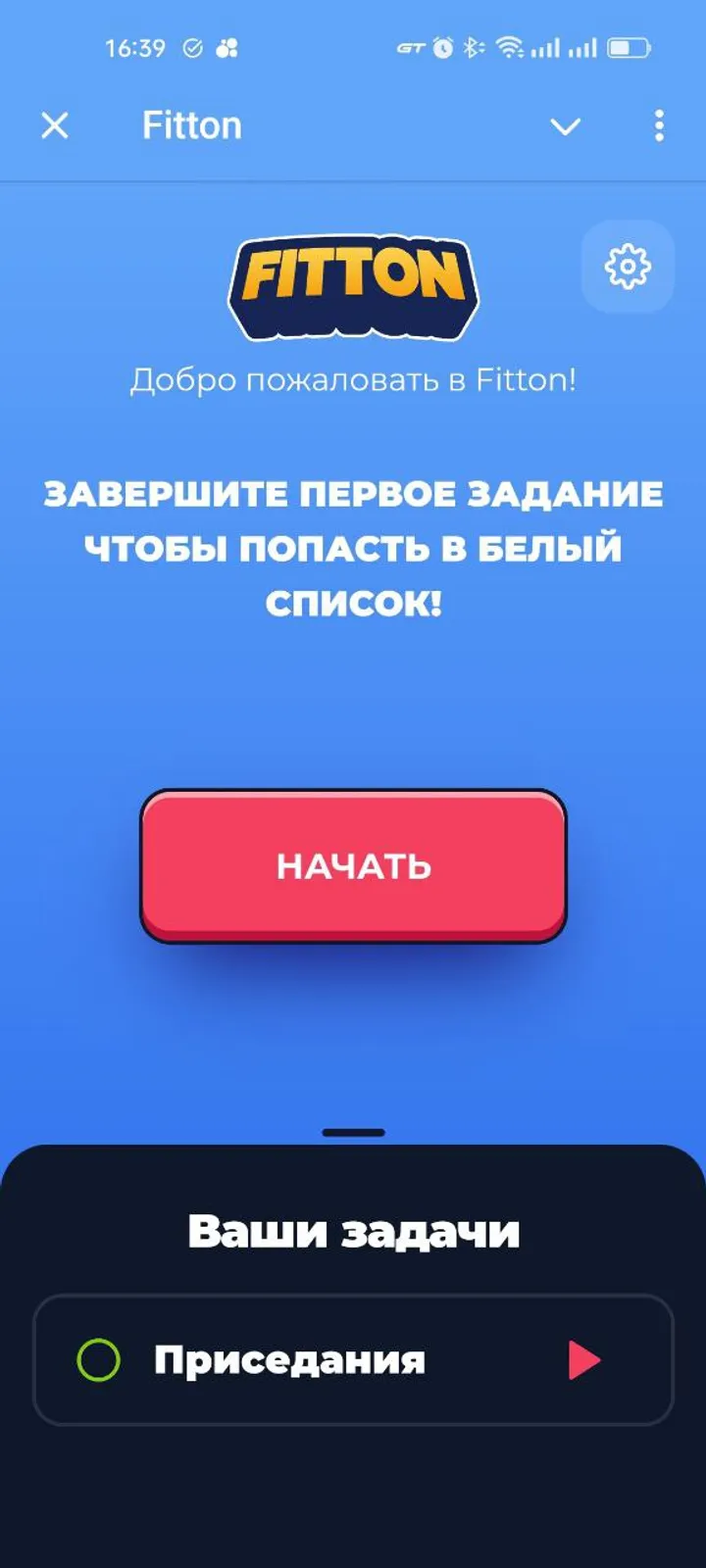
Task: Select the Fitton title in the header
Action: tap(192, 125)
